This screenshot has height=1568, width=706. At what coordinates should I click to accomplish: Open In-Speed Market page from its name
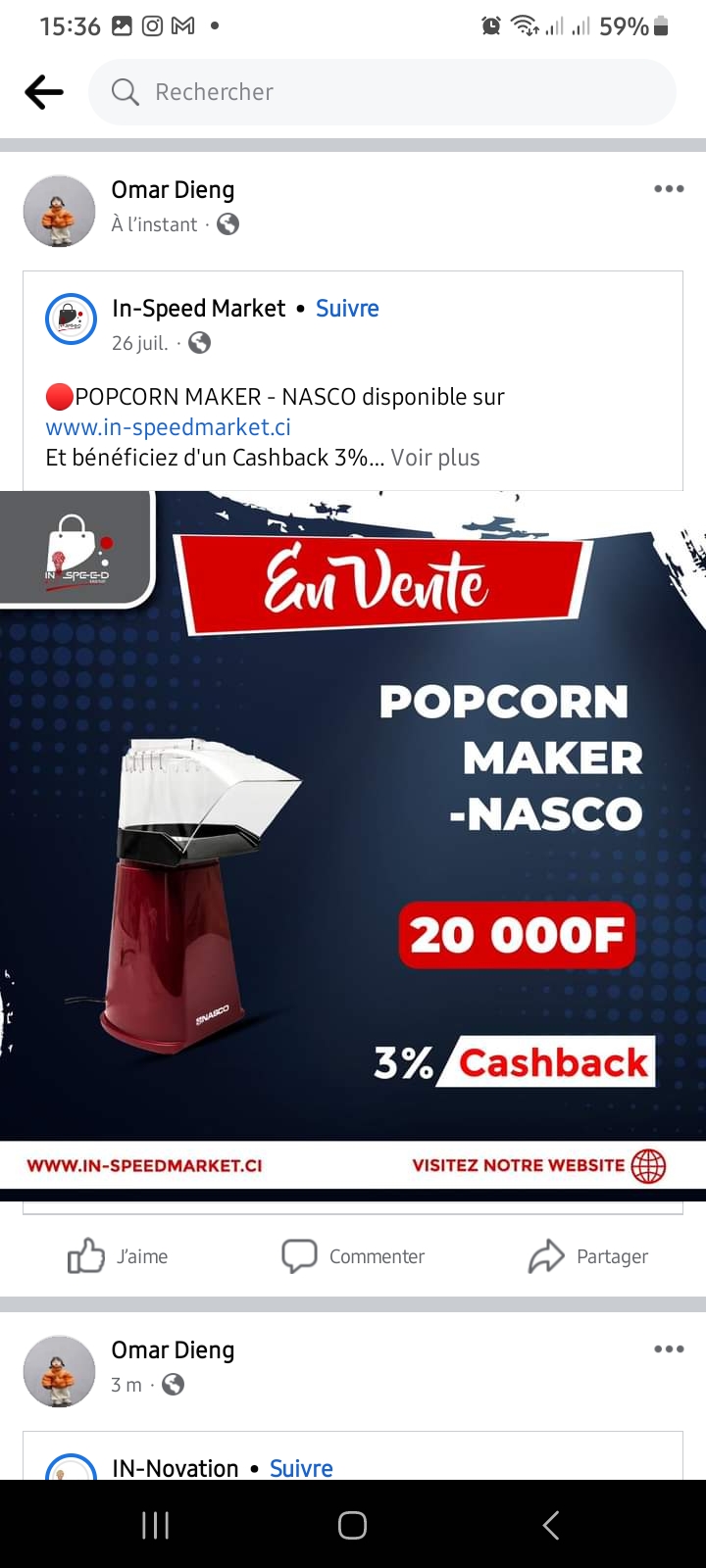click(x=199, y=309)
